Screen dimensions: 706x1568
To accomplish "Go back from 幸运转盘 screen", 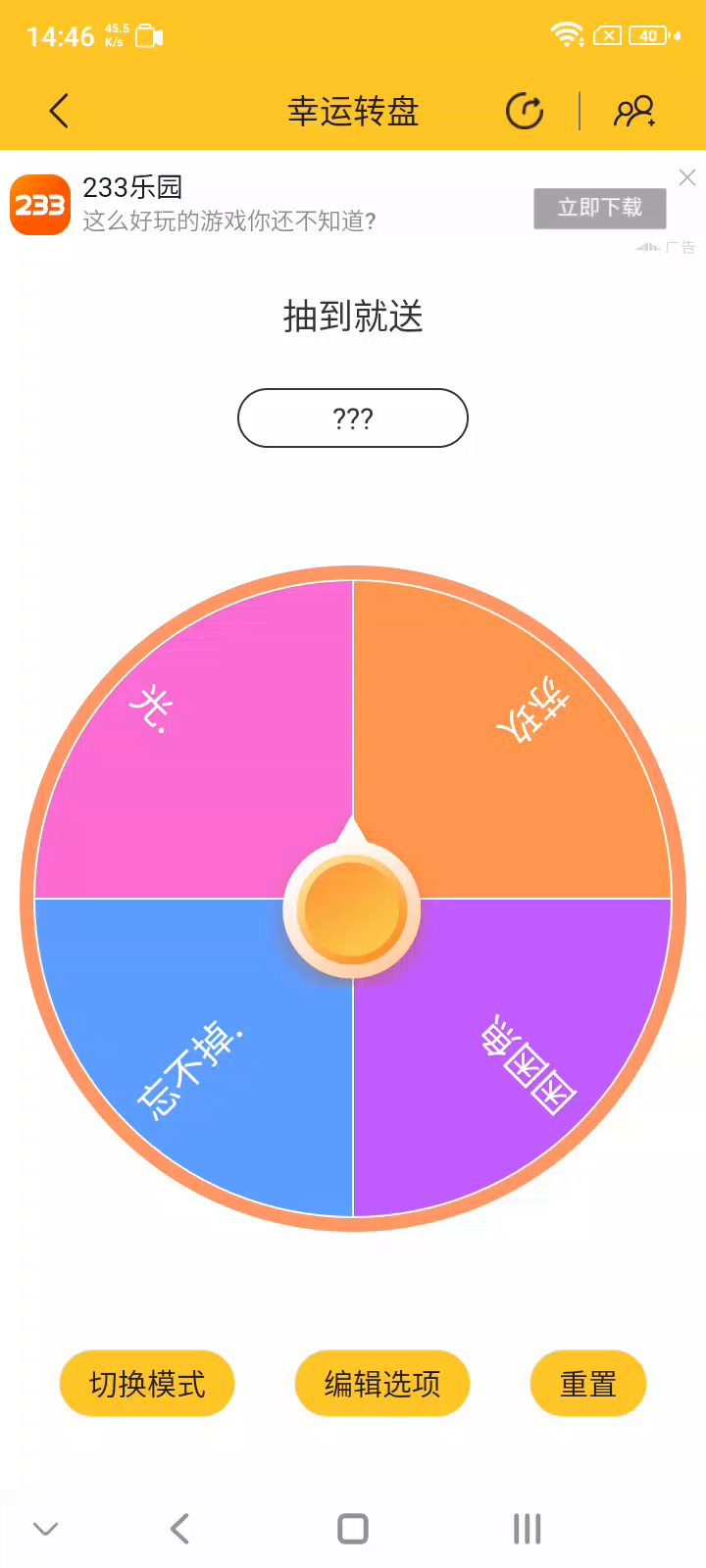I will coord(59,111).
